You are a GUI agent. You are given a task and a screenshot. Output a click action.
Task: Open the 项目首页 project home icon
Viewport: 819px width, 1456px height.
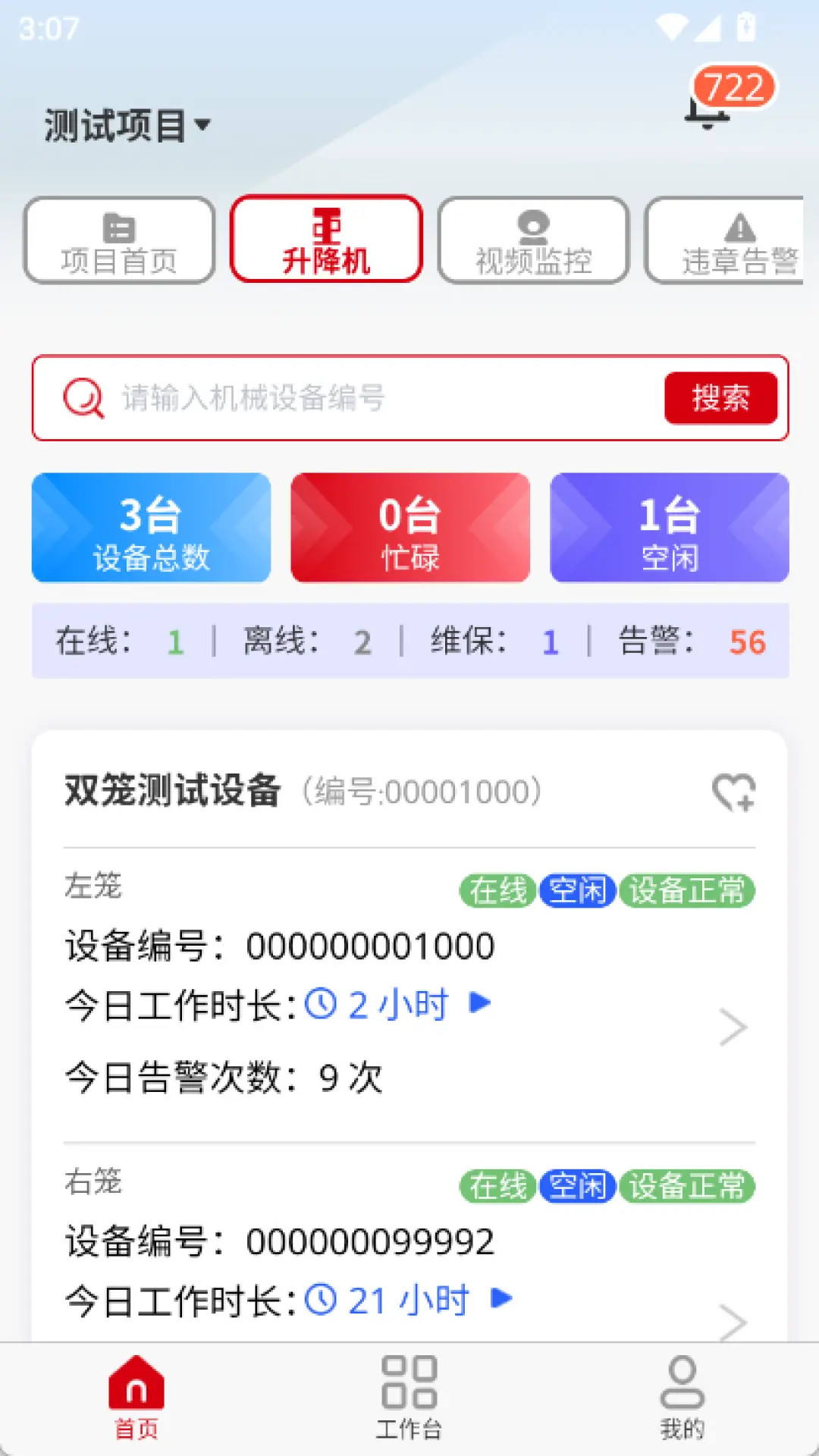[118, 226]
